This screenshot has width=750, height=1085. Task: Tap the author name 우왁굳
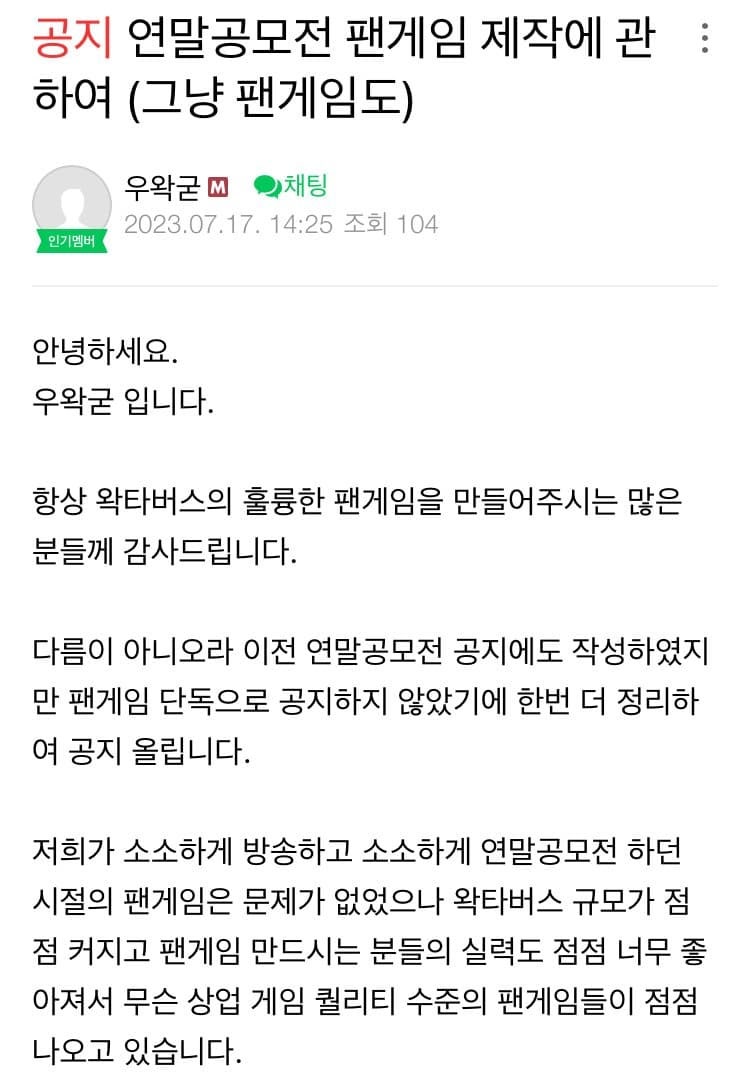click(162, 186)
